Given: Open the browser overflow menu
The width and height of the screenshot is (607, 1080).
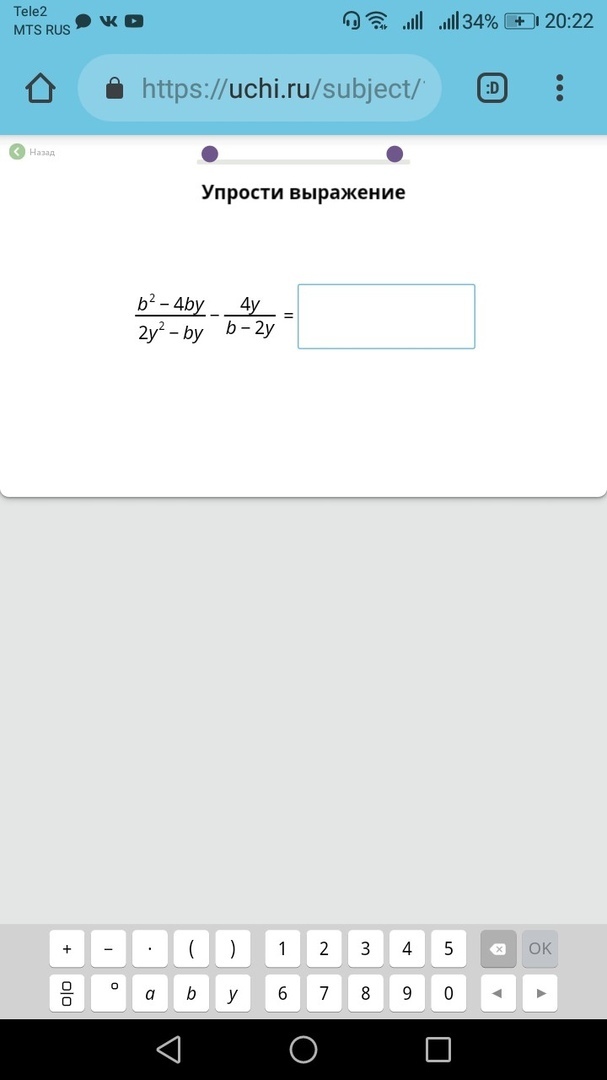Looking at the screenshot, I should 560,89.
